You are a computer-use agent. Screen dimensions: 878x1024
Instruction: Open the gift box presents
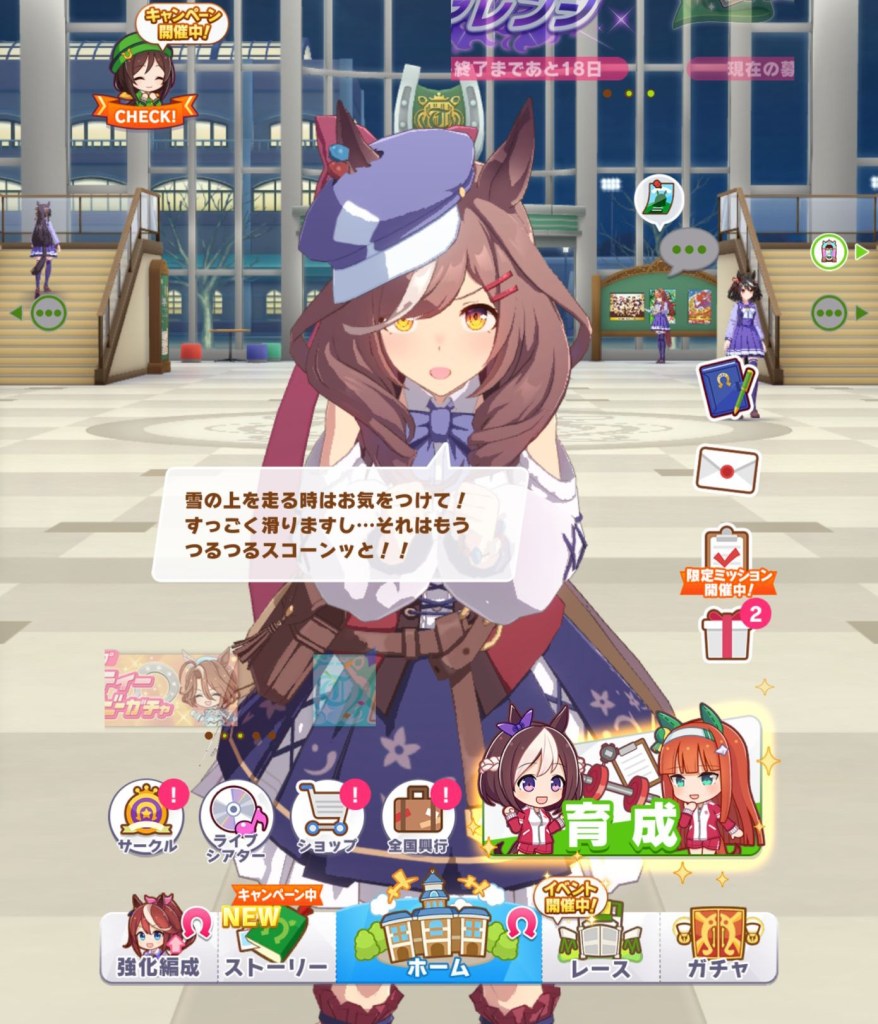(728, 634)
